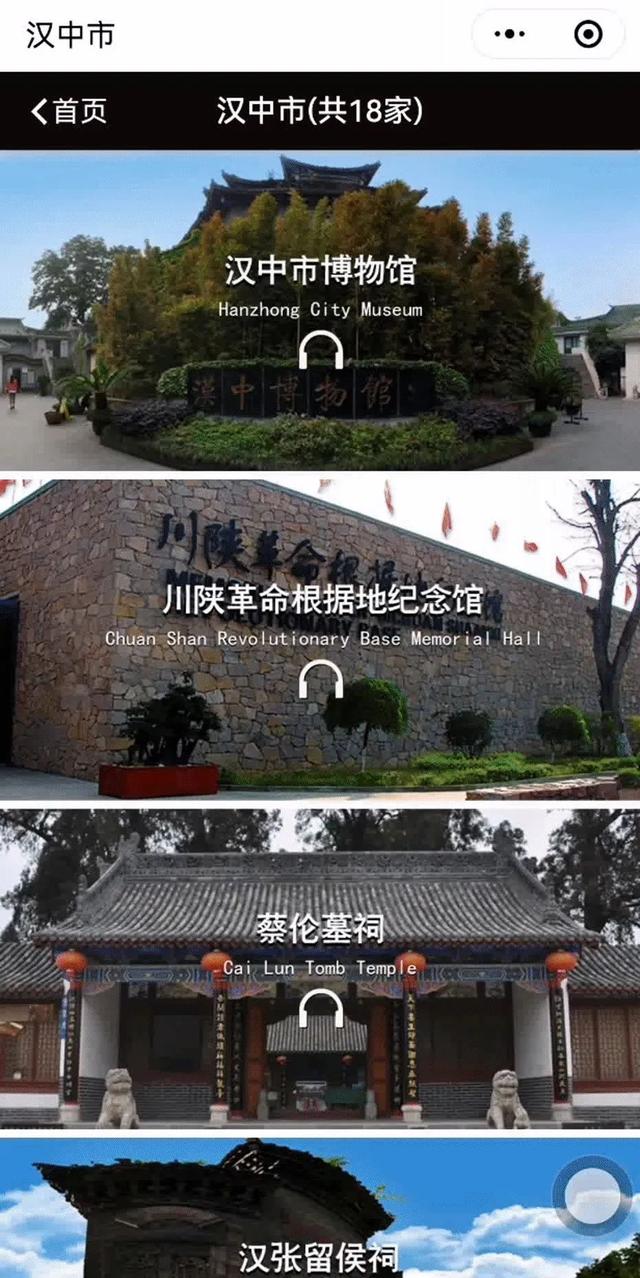Open the 川陕革命根据地纪念馆 card
Screen dimensions: 640x1278
coord(320,639)
